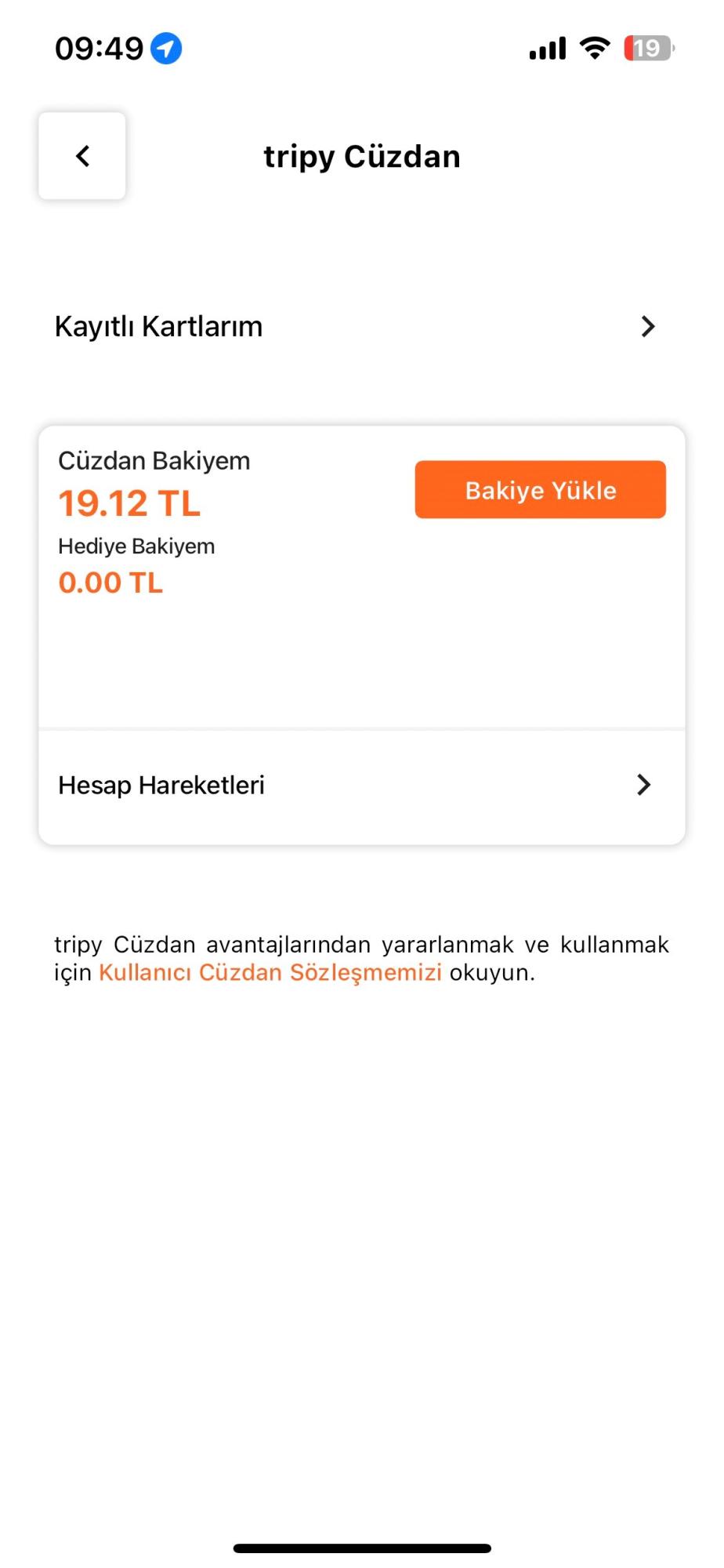Open Kayıtlı Kartlarım section

(157, 326)
